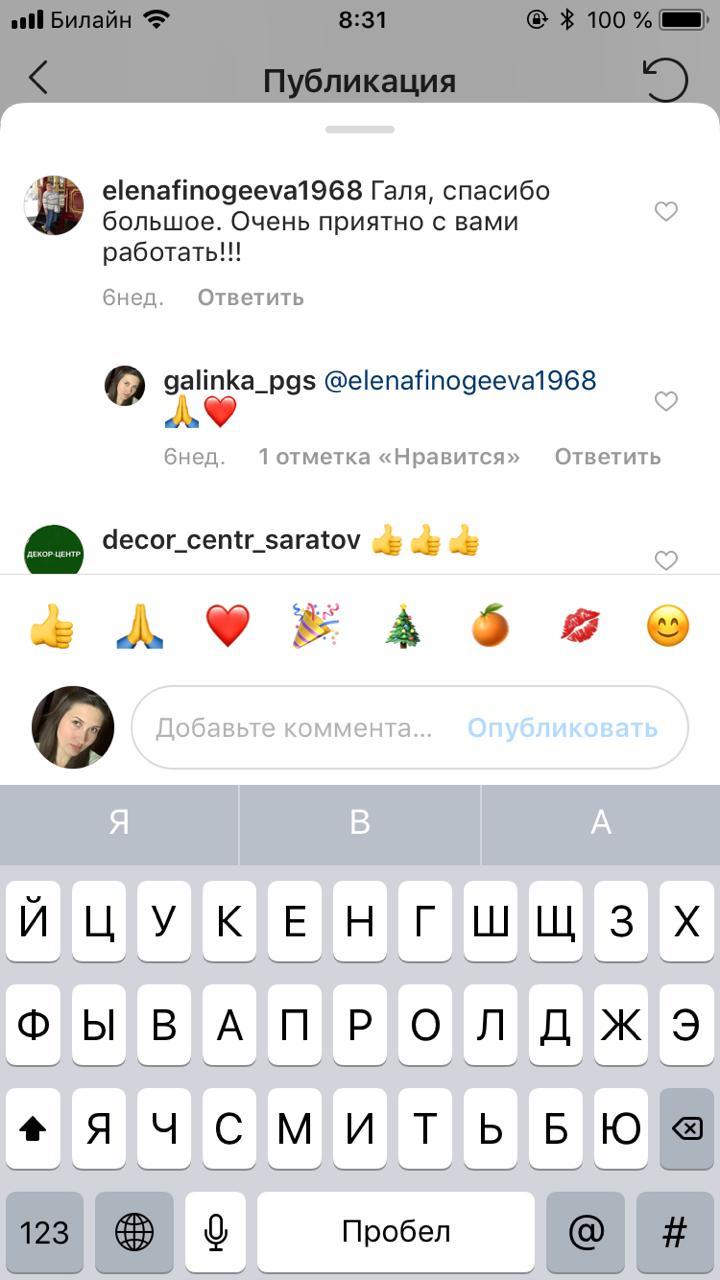Reply to elenafinogeeva1968's comment

tap(250, 297)
